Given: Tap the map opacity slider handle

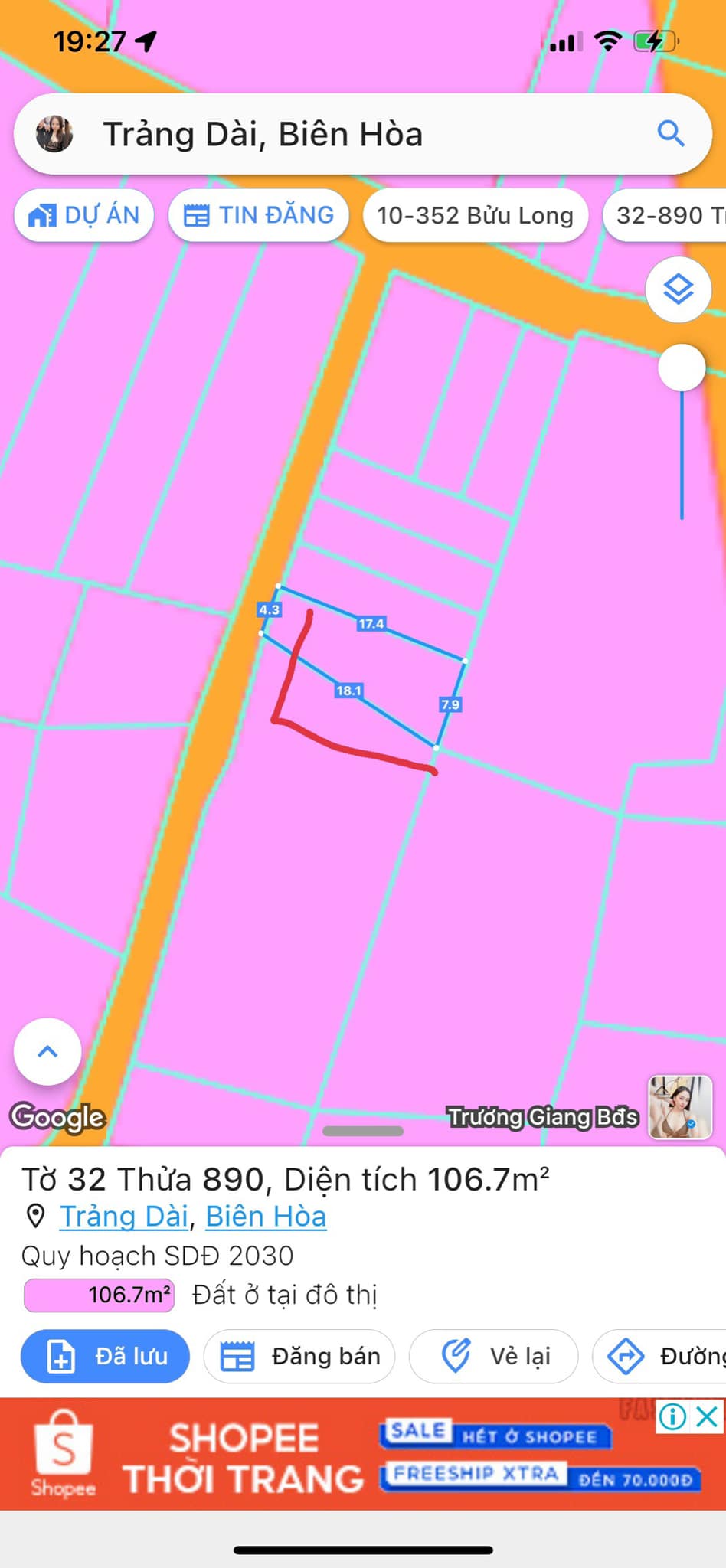Looking at the screenshot, I should 682,367.
